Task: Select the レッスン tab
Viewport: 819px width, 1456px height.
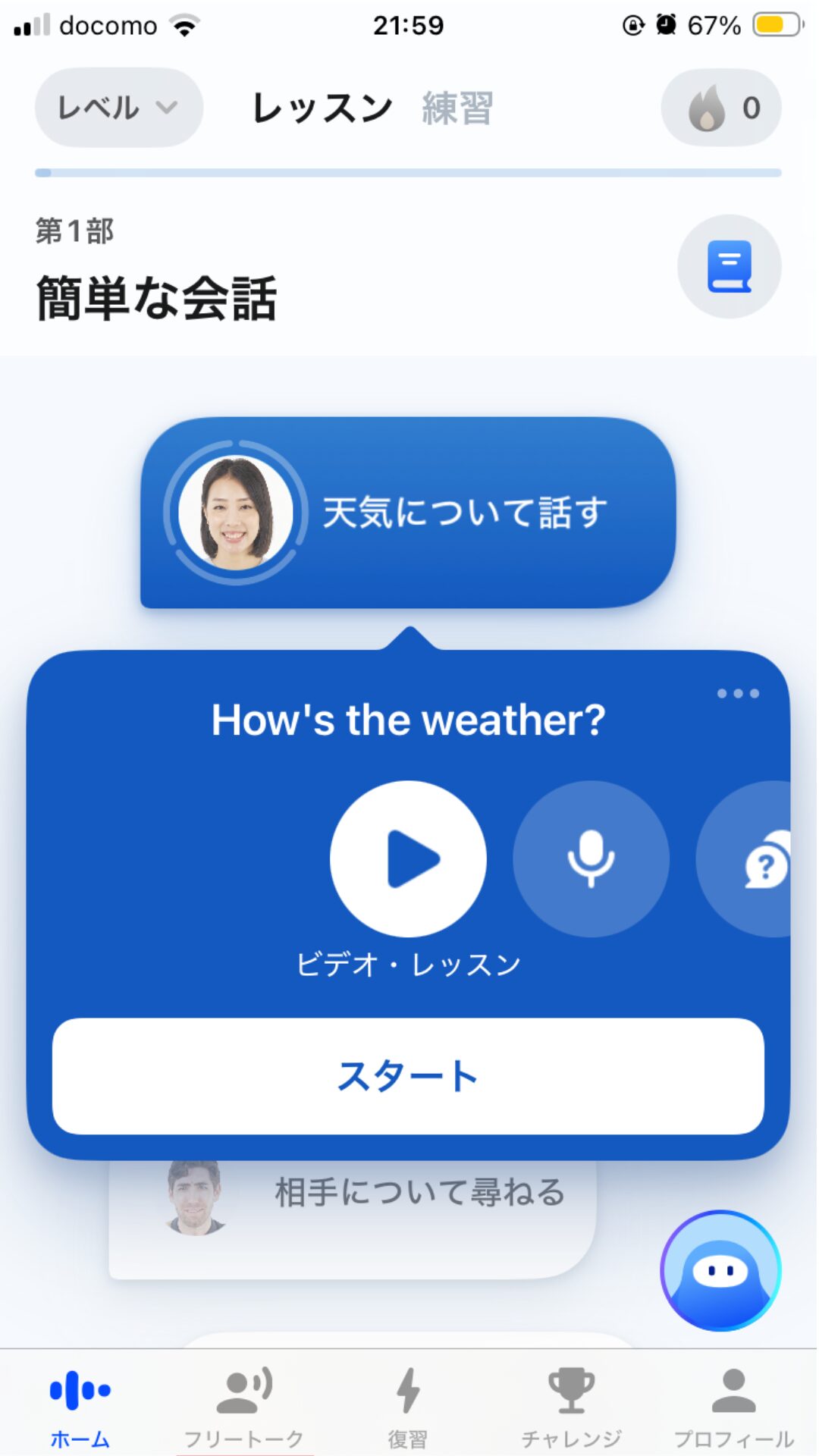Action: coord(322,108)
